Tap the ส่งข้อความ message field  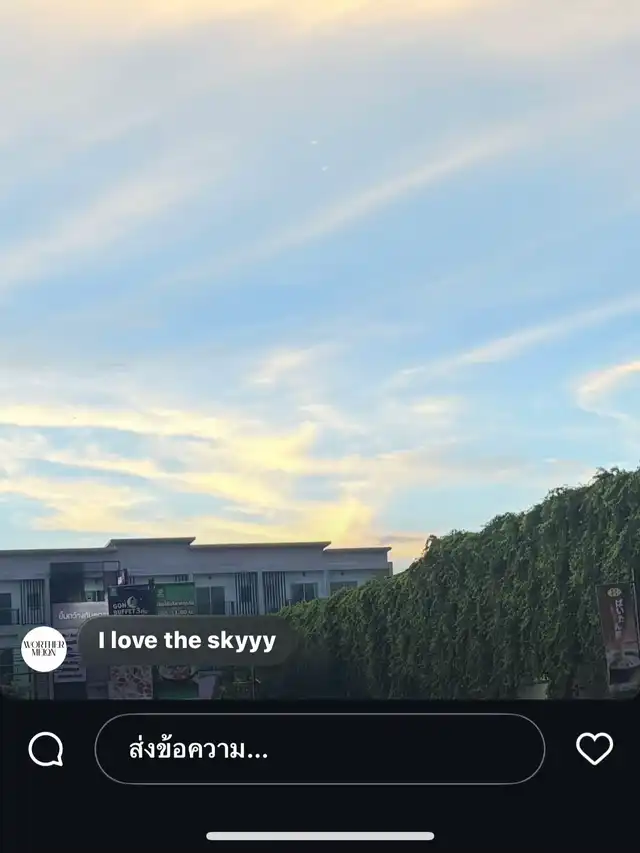click(x=320, y=749)
